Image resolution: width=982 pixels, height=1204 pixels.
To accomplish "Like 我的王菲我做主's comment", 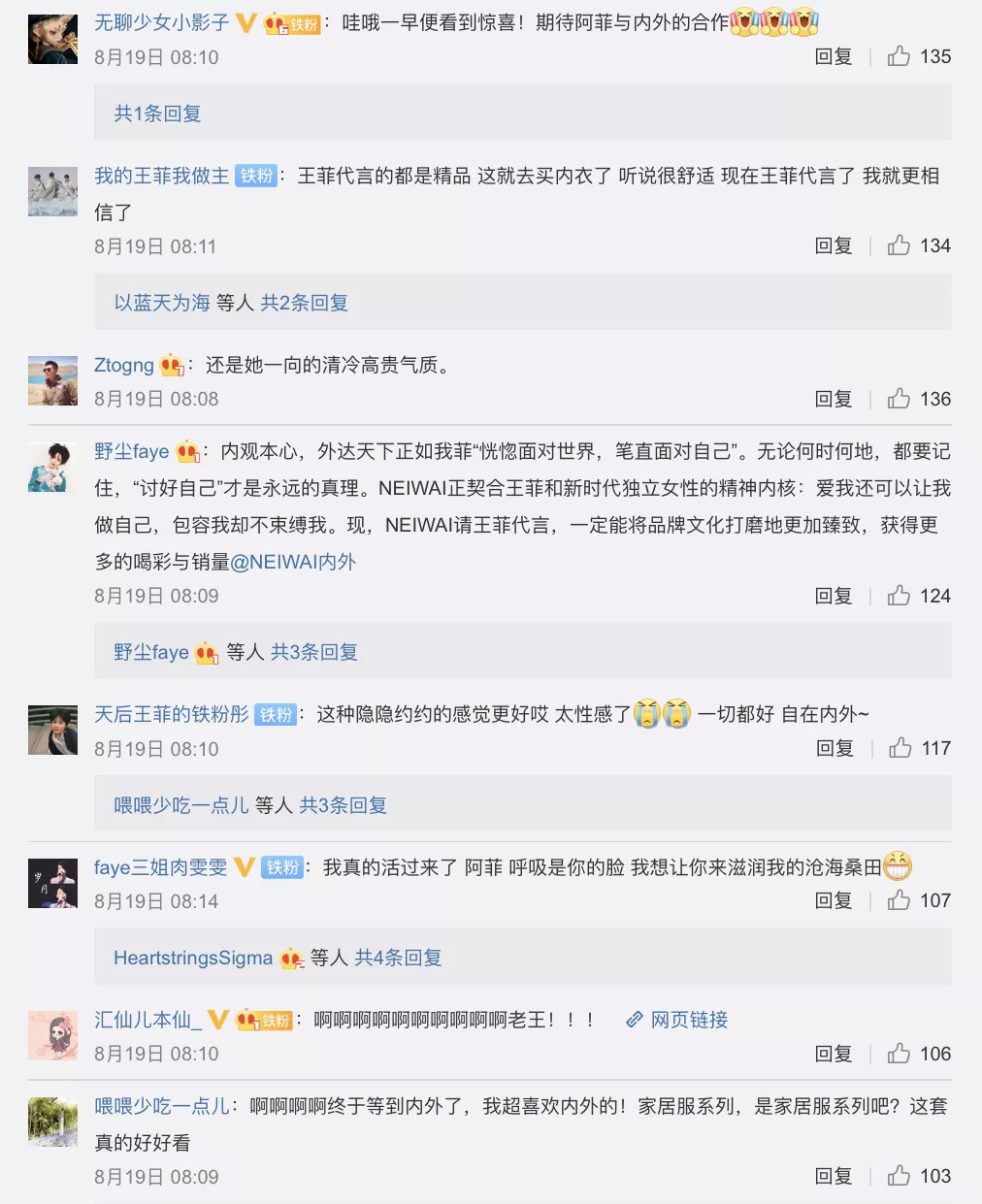I will coord(900,245).
